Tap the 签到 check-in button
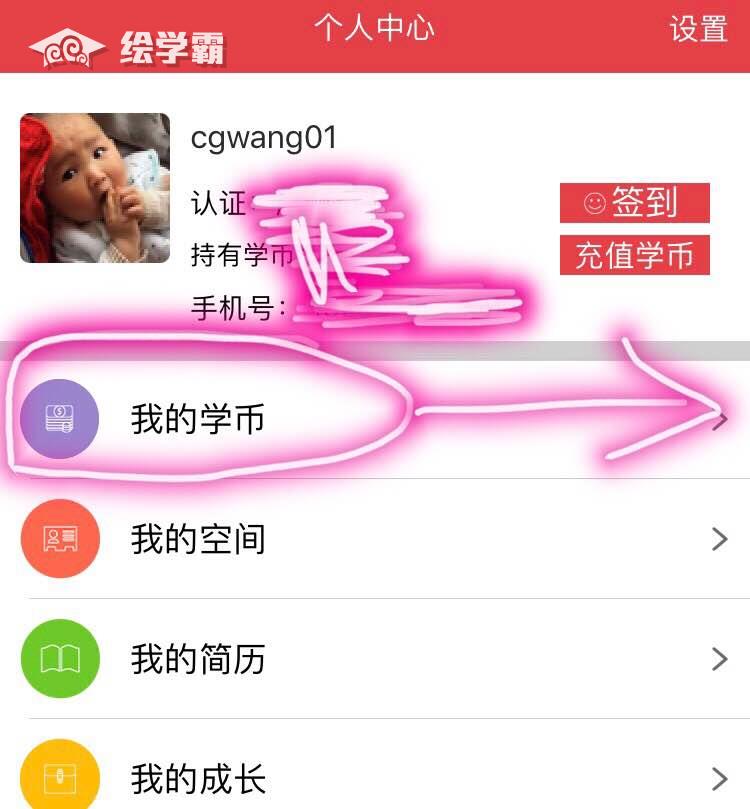 (x=634, y=203)
